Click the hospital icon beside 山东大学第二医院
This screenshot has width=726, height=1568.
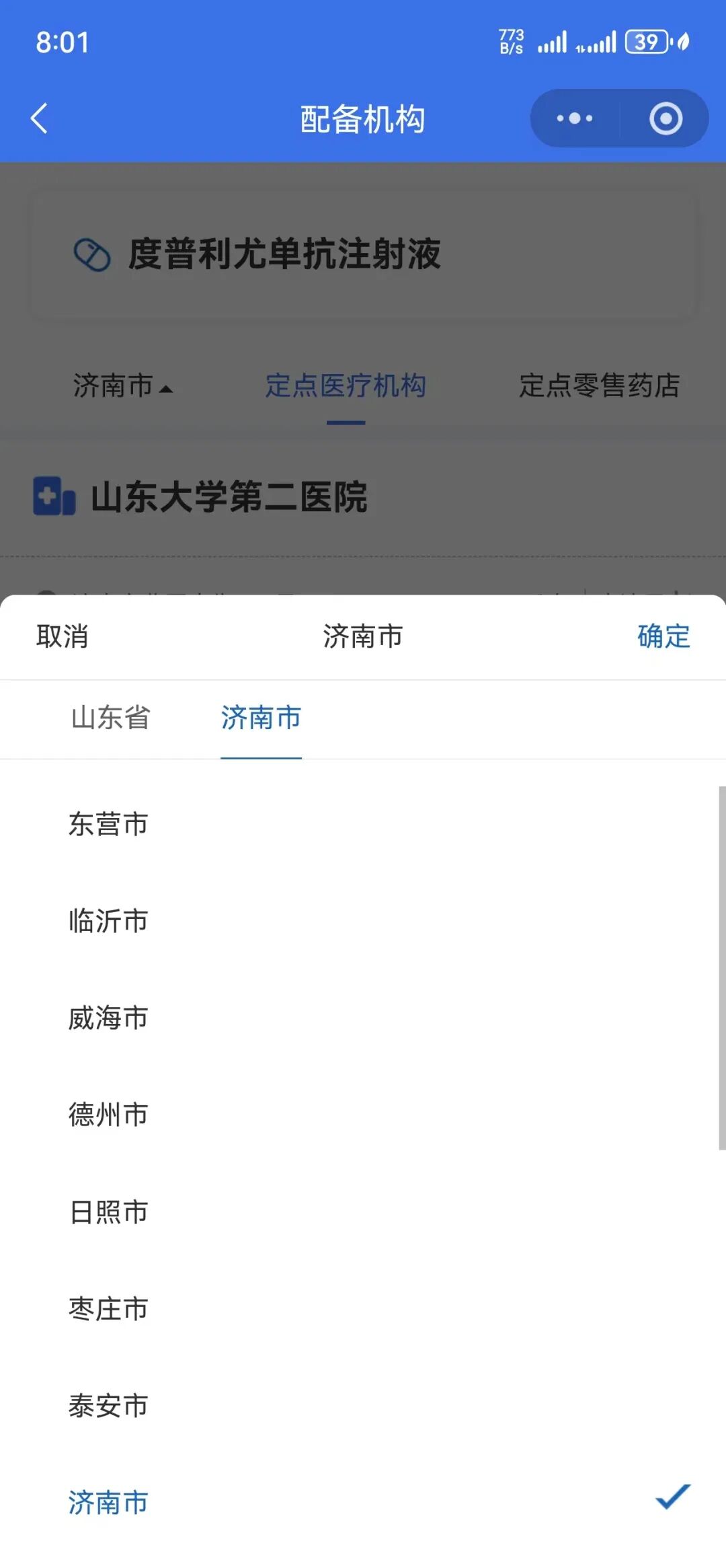(x=54, y=496)
